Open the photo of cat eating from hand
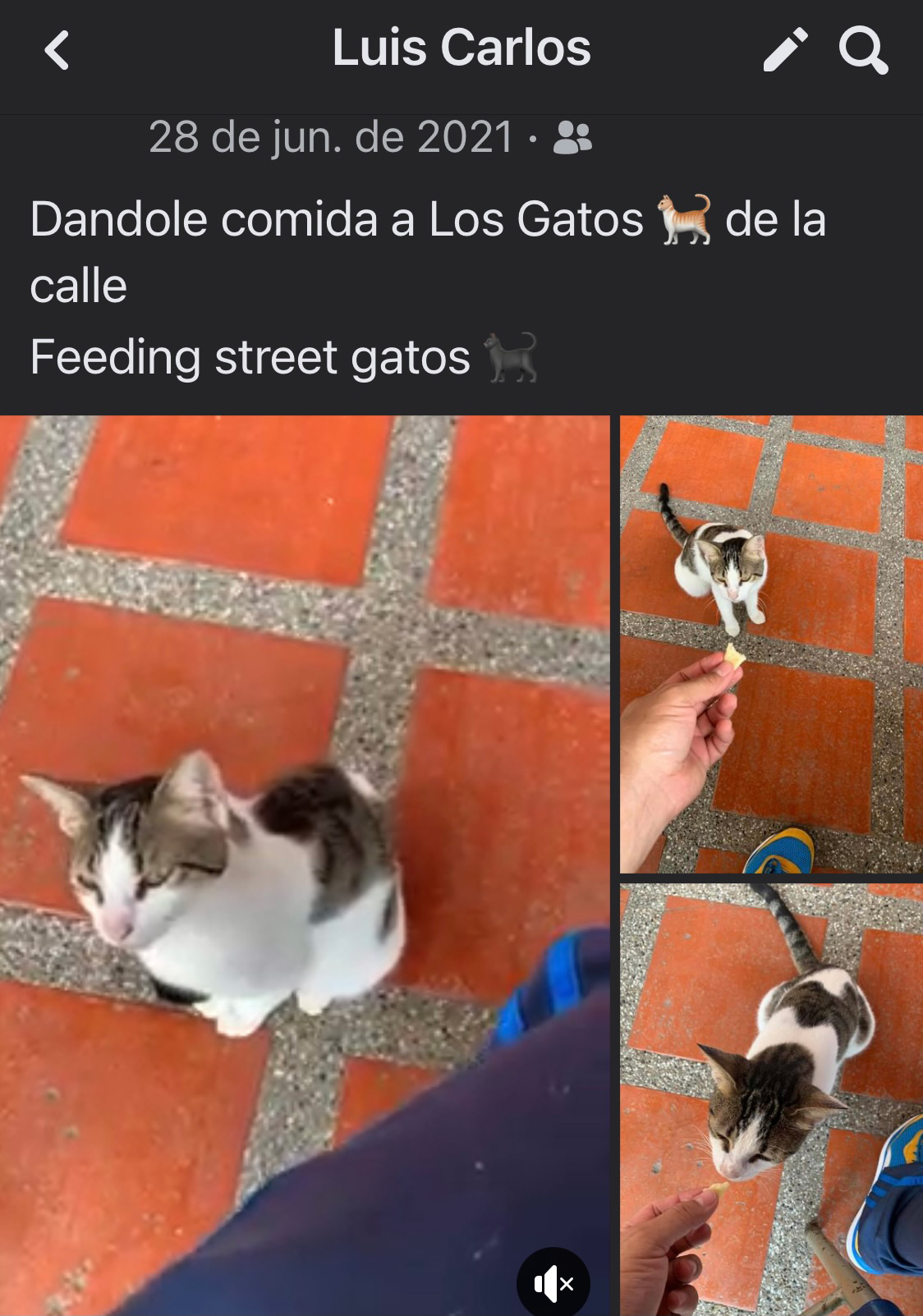This screenshot has height=1316, width=923. [770, 1100]
